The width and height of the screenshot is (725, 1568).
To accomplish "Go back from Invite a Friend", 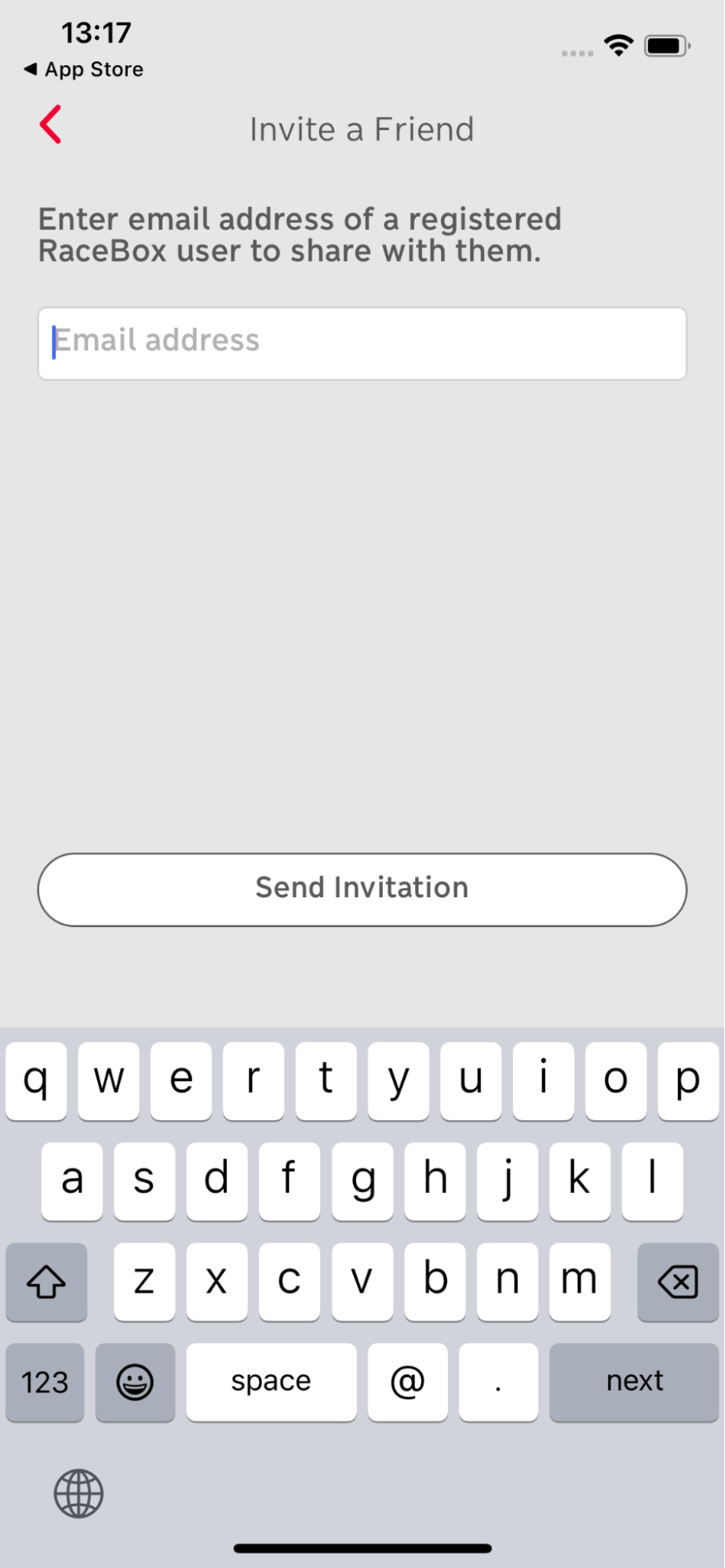I will click(x=51, y=125).
